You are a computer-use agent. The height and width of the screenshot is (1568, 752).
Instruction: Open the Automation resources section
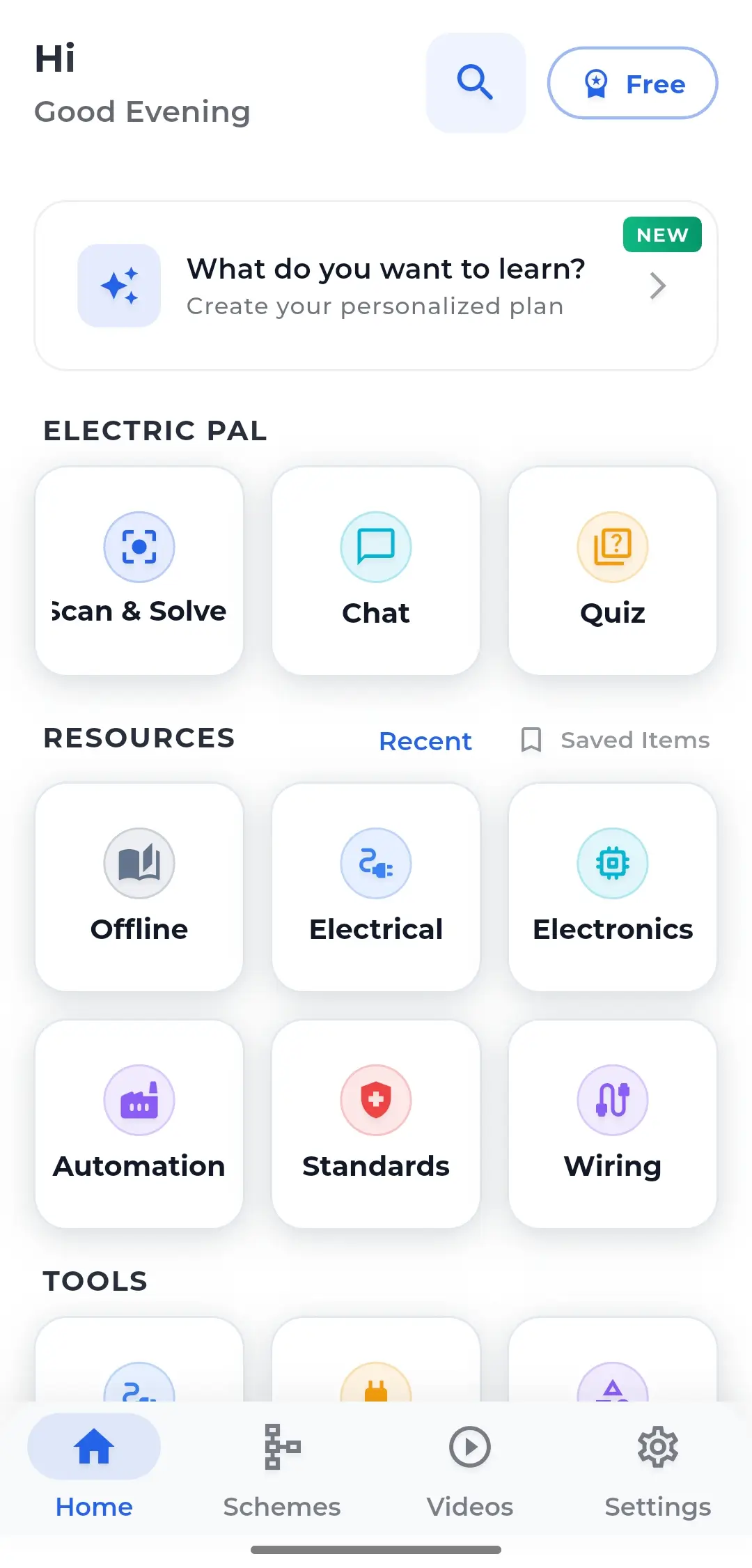point(139,1121)
